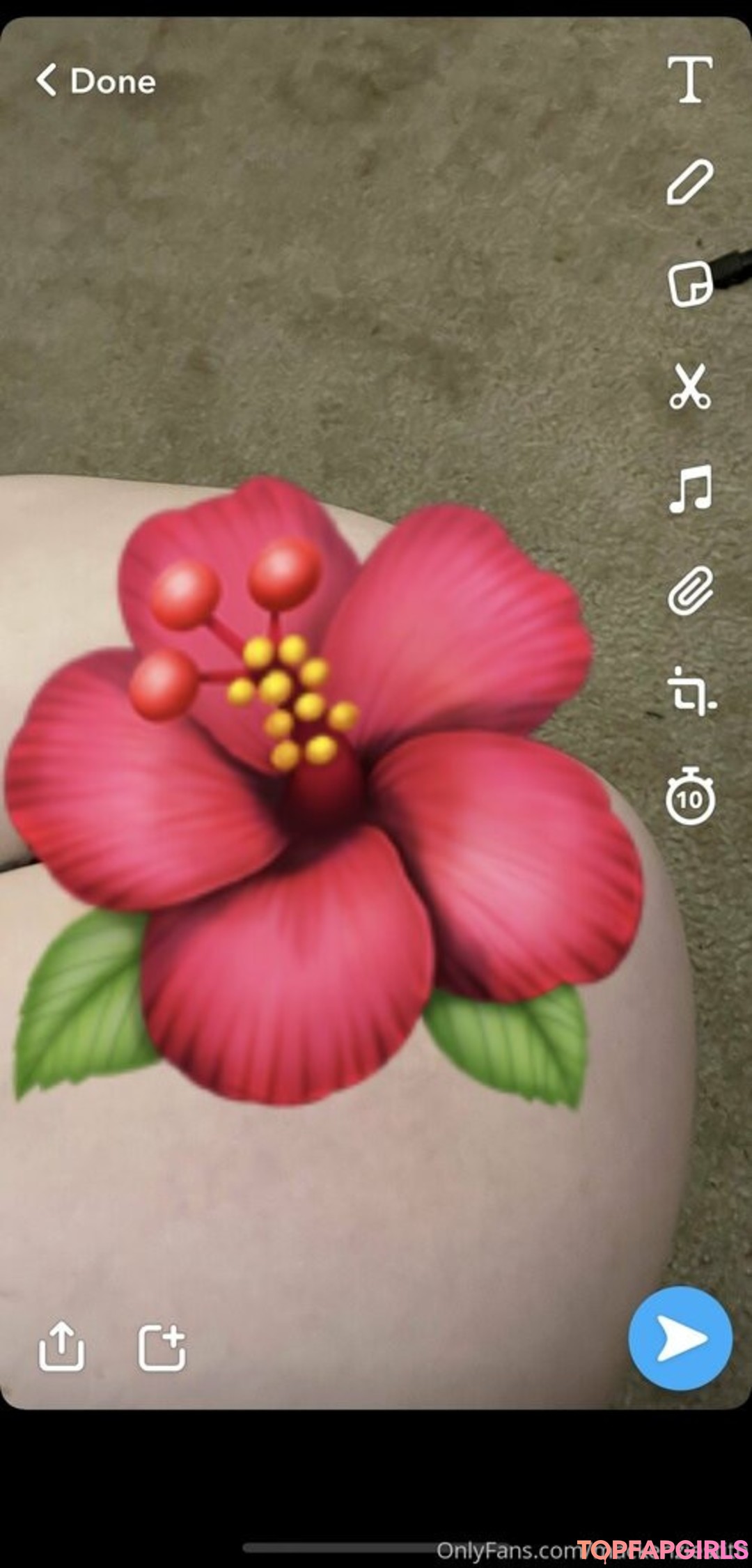Change the 10 second snap timer
The width and height of the screenshot is (752, 1568).
pos(690,796)
